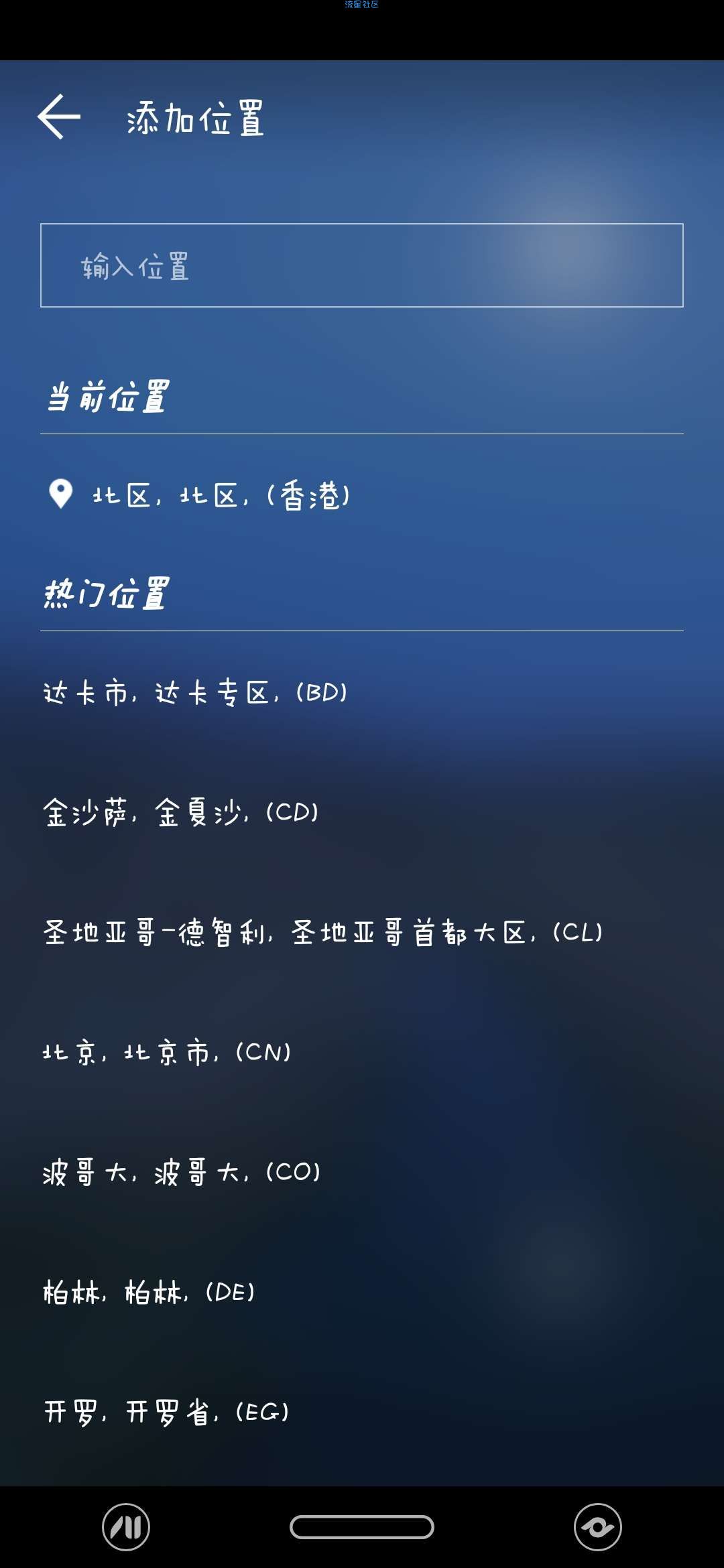Add 金沙萨, 金夏沙 (CD) location
This screenshot has width=724, height=1568.
181,812
